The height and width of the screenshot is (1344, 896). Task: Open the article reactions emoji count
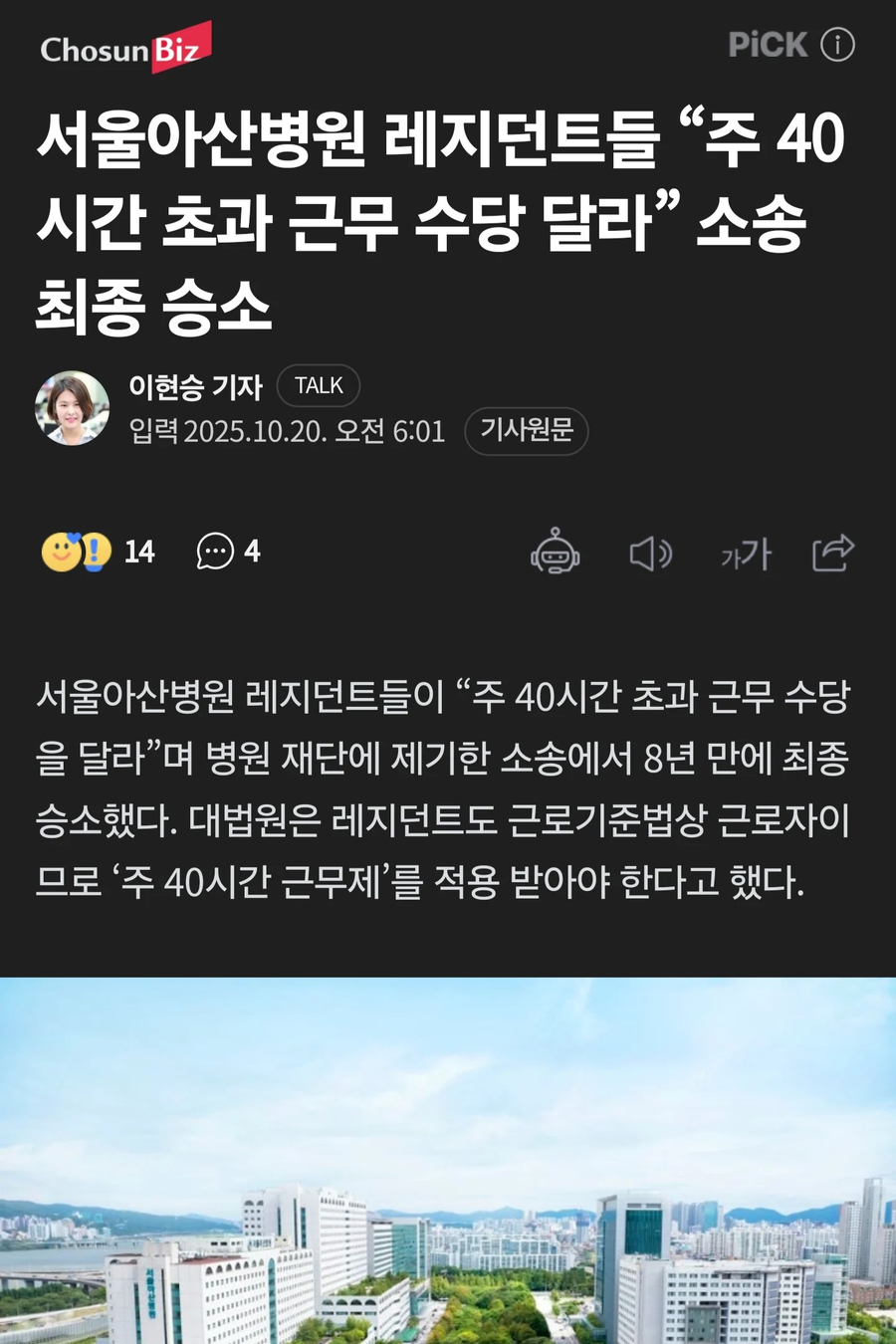point(98,552)
